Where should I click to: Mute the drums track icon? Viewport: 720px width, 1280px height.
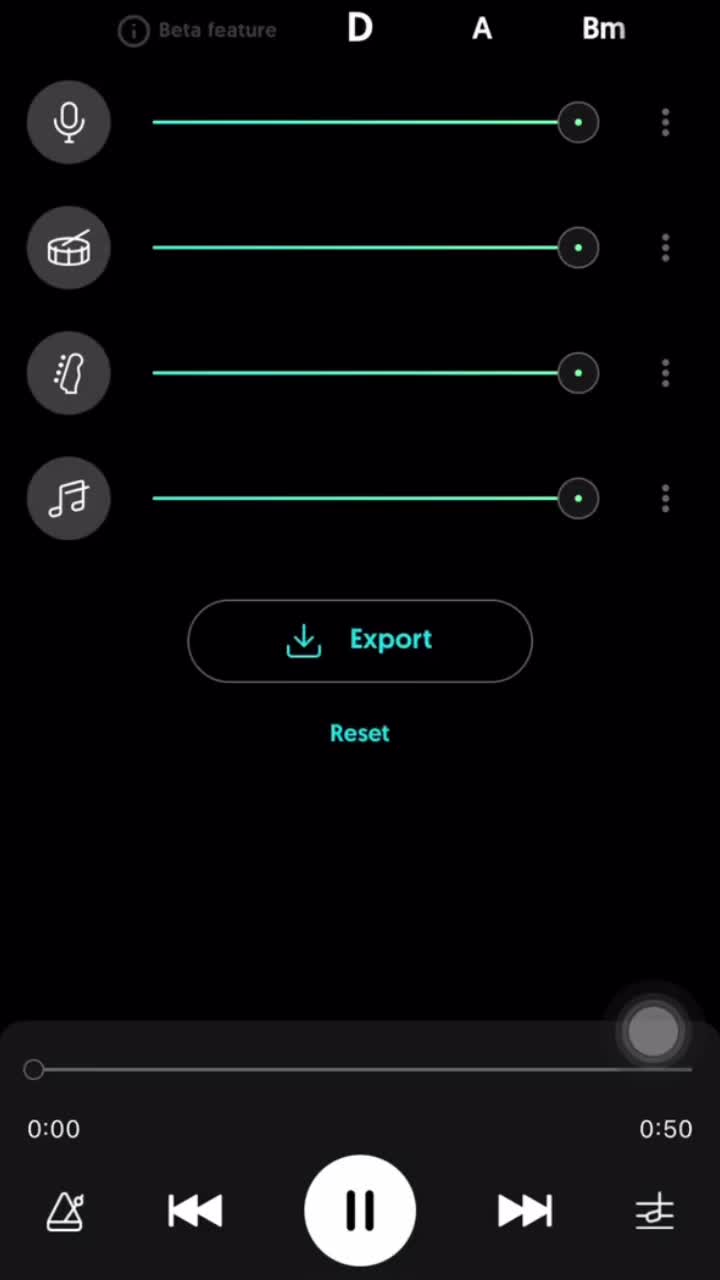pos(68,248)
